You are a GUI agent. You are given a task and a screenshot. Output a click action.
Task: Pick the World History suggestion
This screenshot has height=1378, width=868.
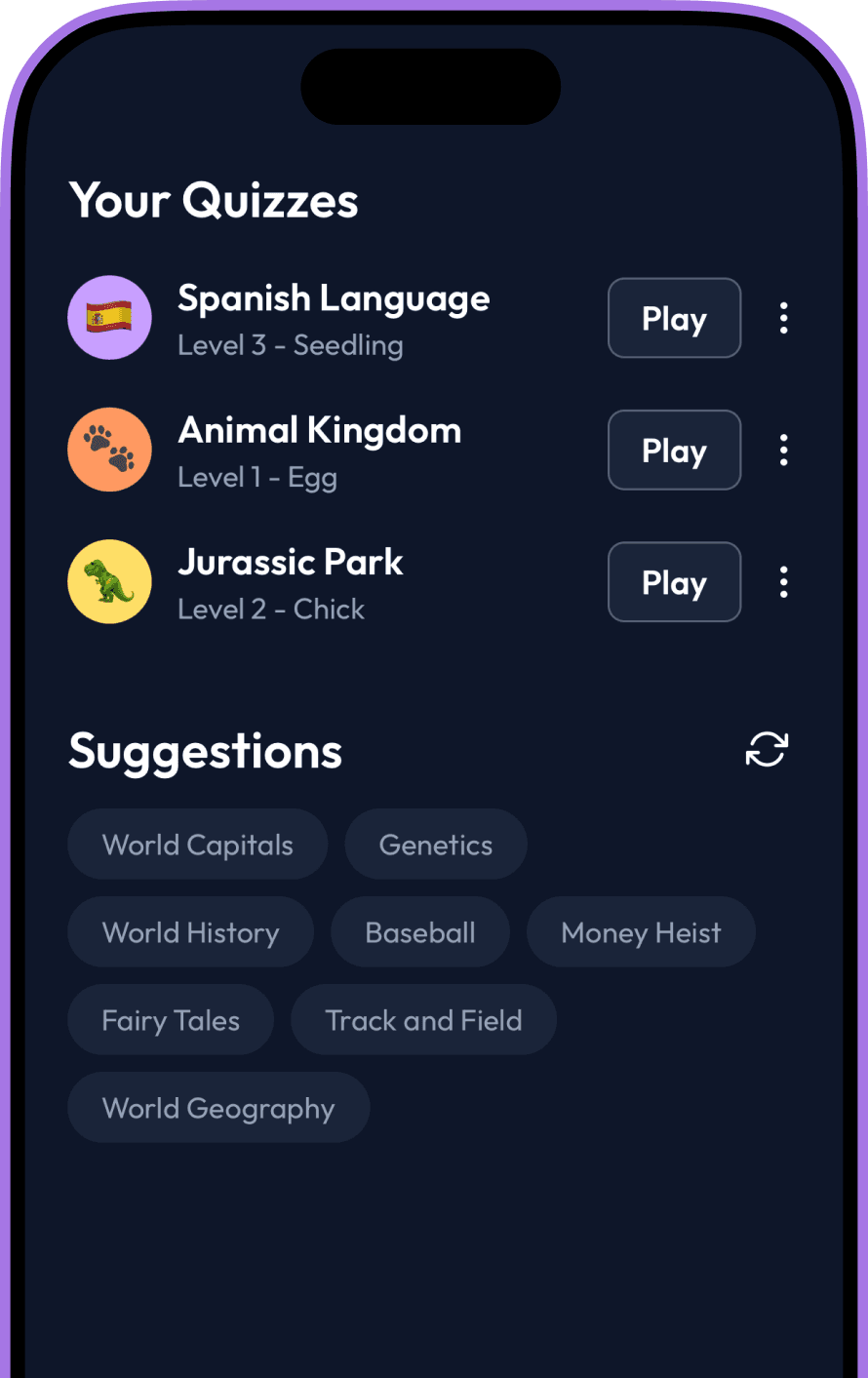190,932
